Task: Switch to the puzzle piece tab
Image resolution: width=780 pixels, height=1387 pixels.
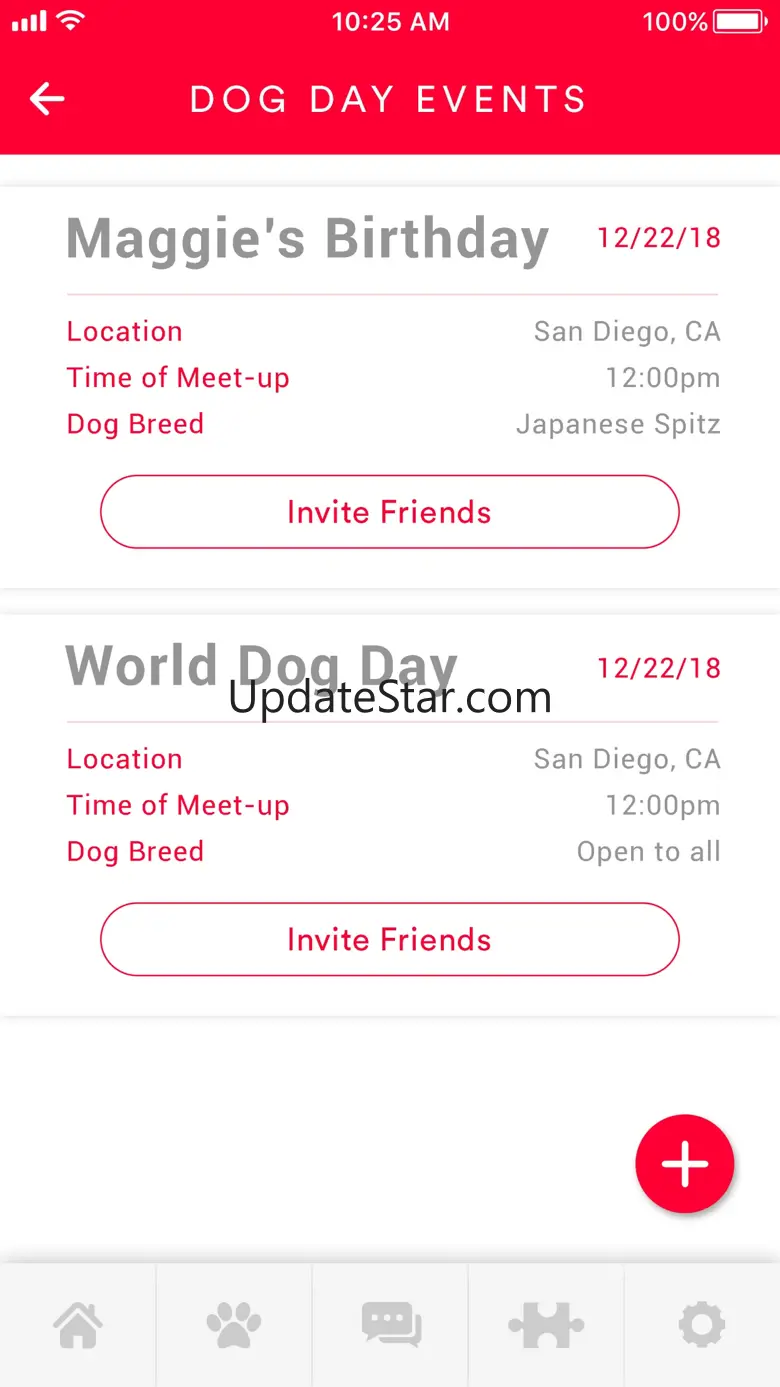Action: click(546, 1326)
